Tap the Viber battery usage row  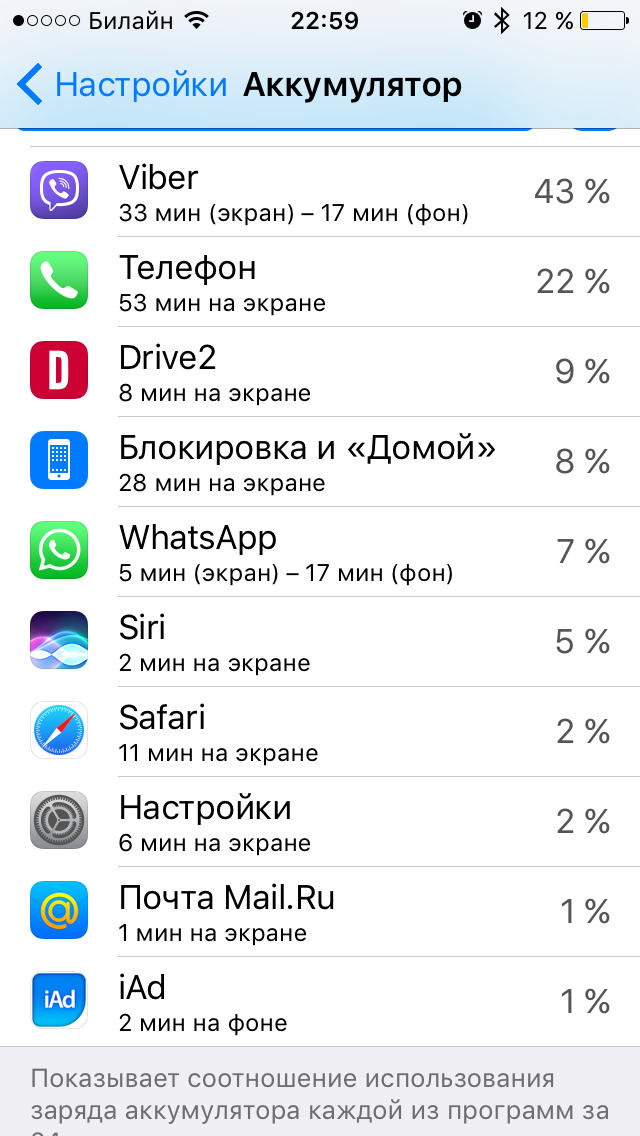(320, 191)
